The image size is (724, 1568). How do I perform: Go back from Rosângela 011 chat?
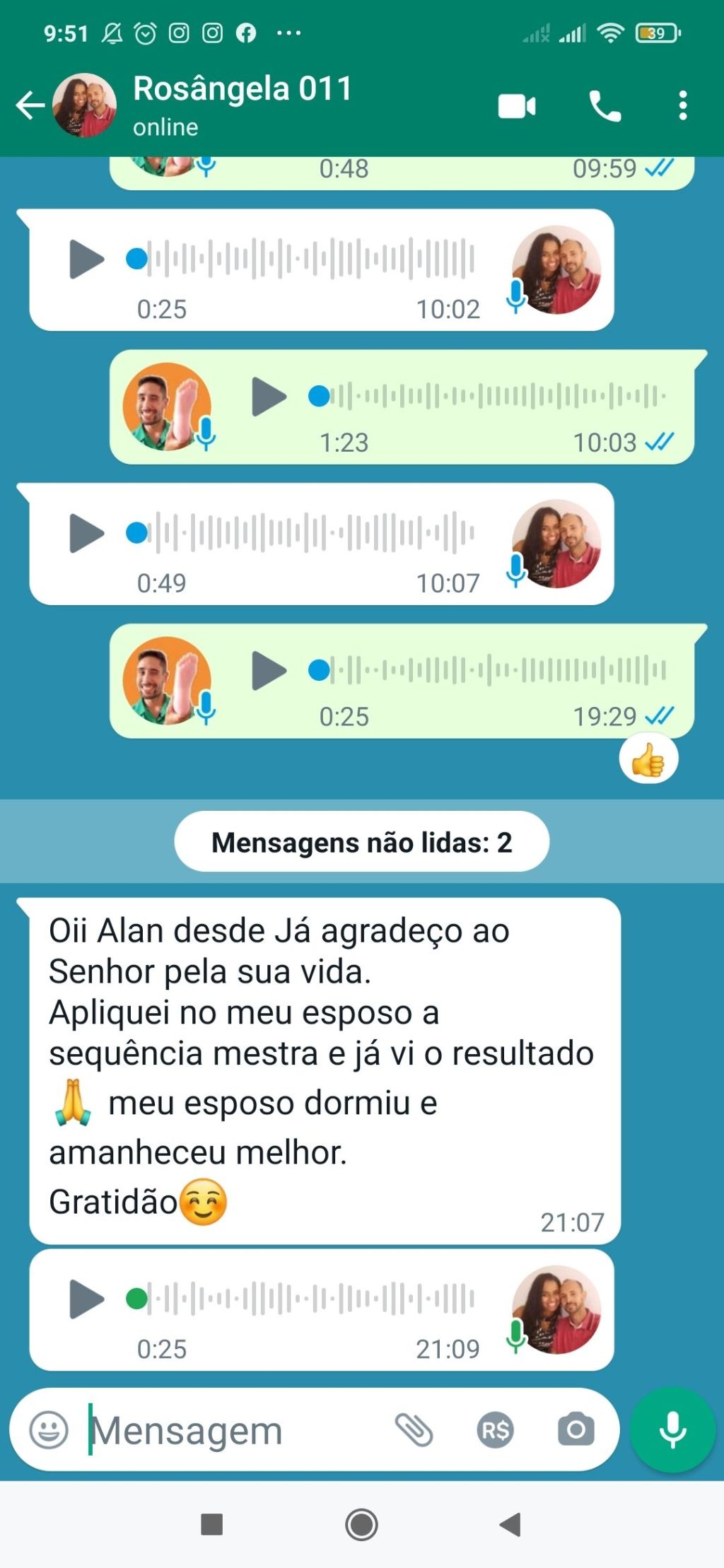point(30,105)
